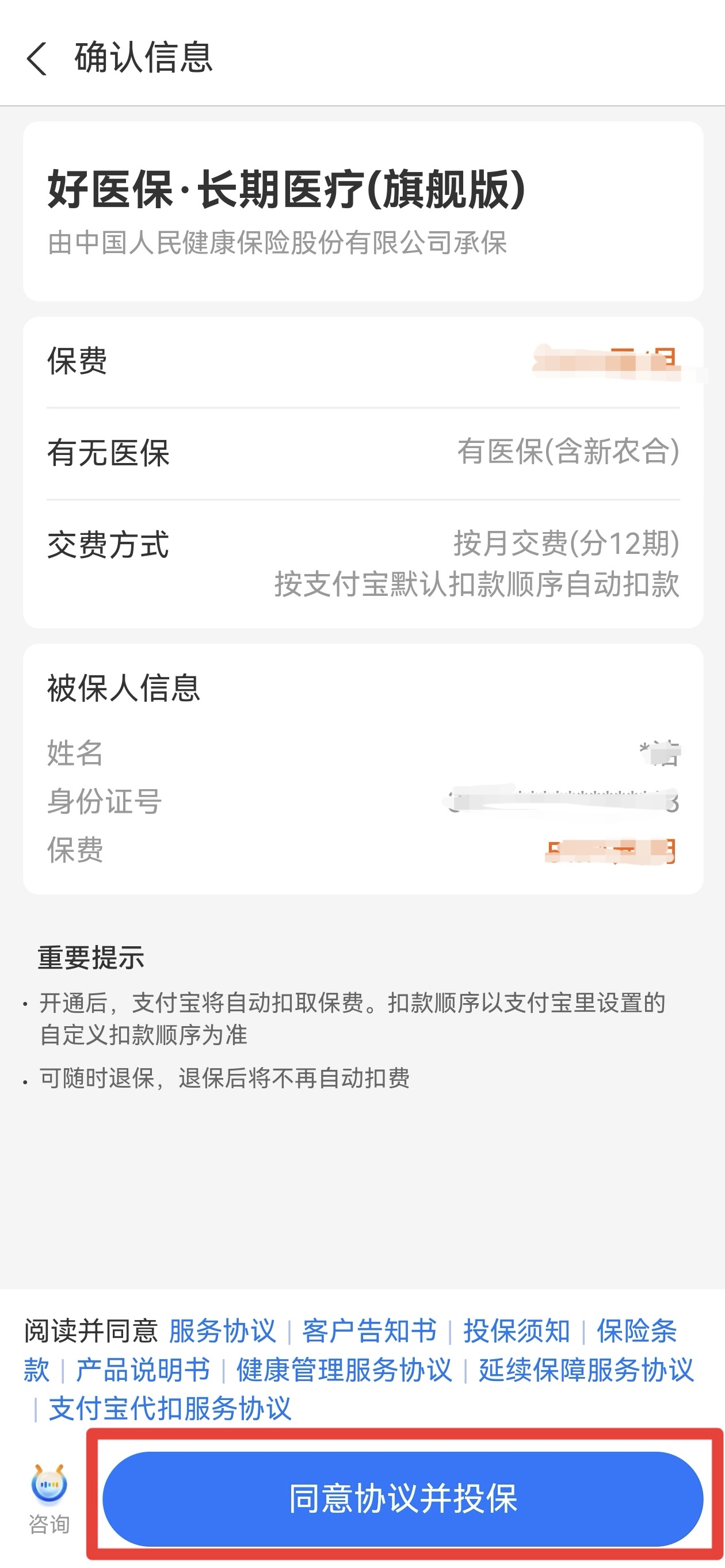View the 投保须知 notice
Image resolution: width=725 pixels, height=1568 pixels.
click(516, 1331)
